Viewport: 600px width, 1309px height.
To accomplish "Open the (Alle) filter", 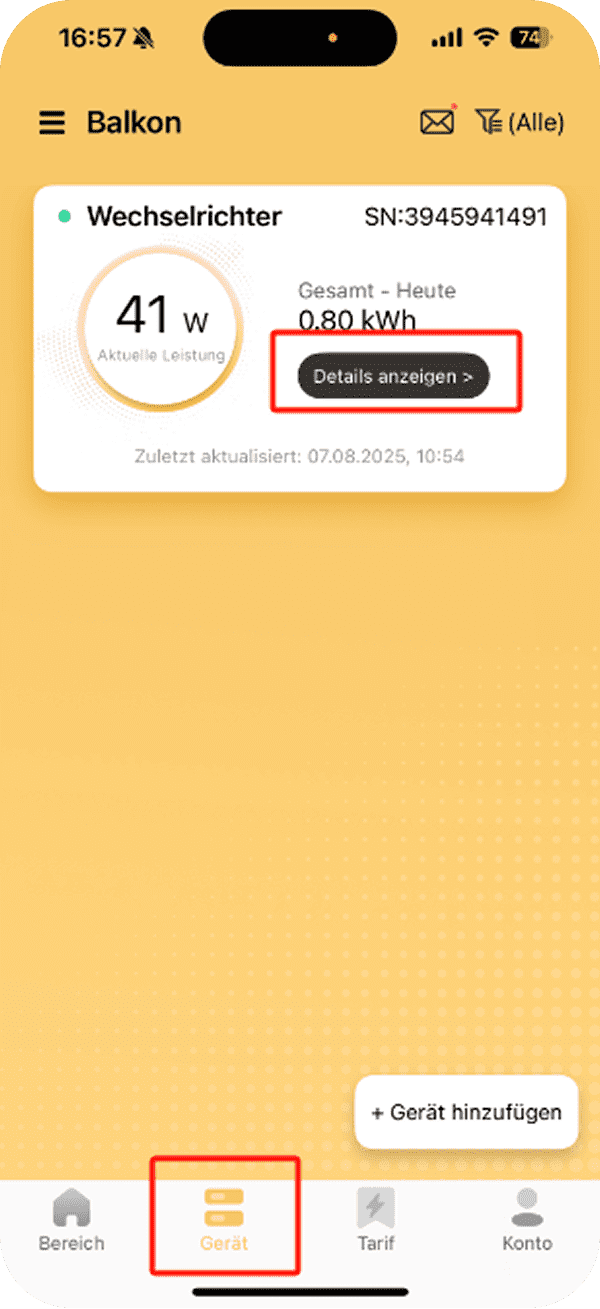I will click(x=521, y=123).
